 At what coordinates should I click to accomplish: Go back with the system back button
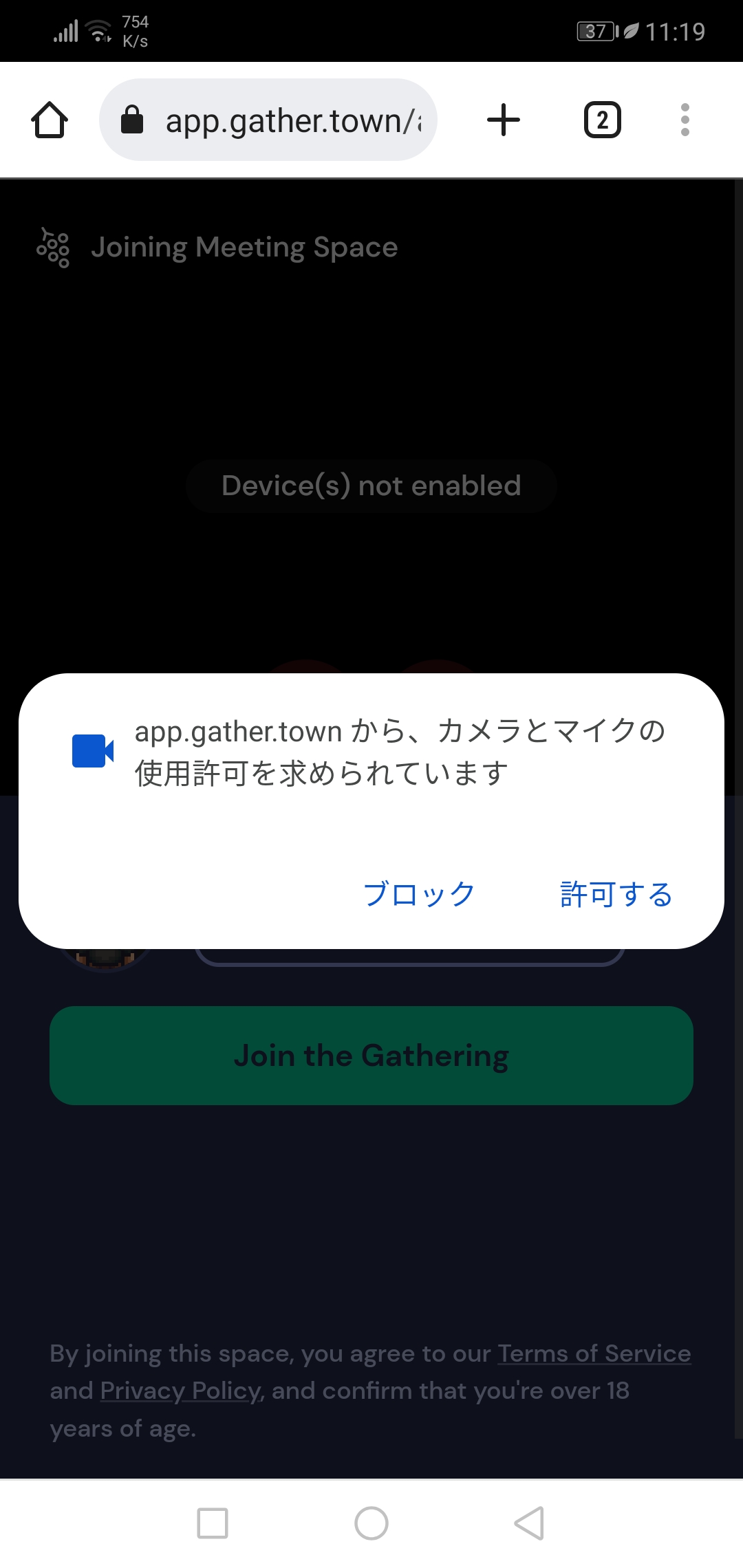point(530,1523)
